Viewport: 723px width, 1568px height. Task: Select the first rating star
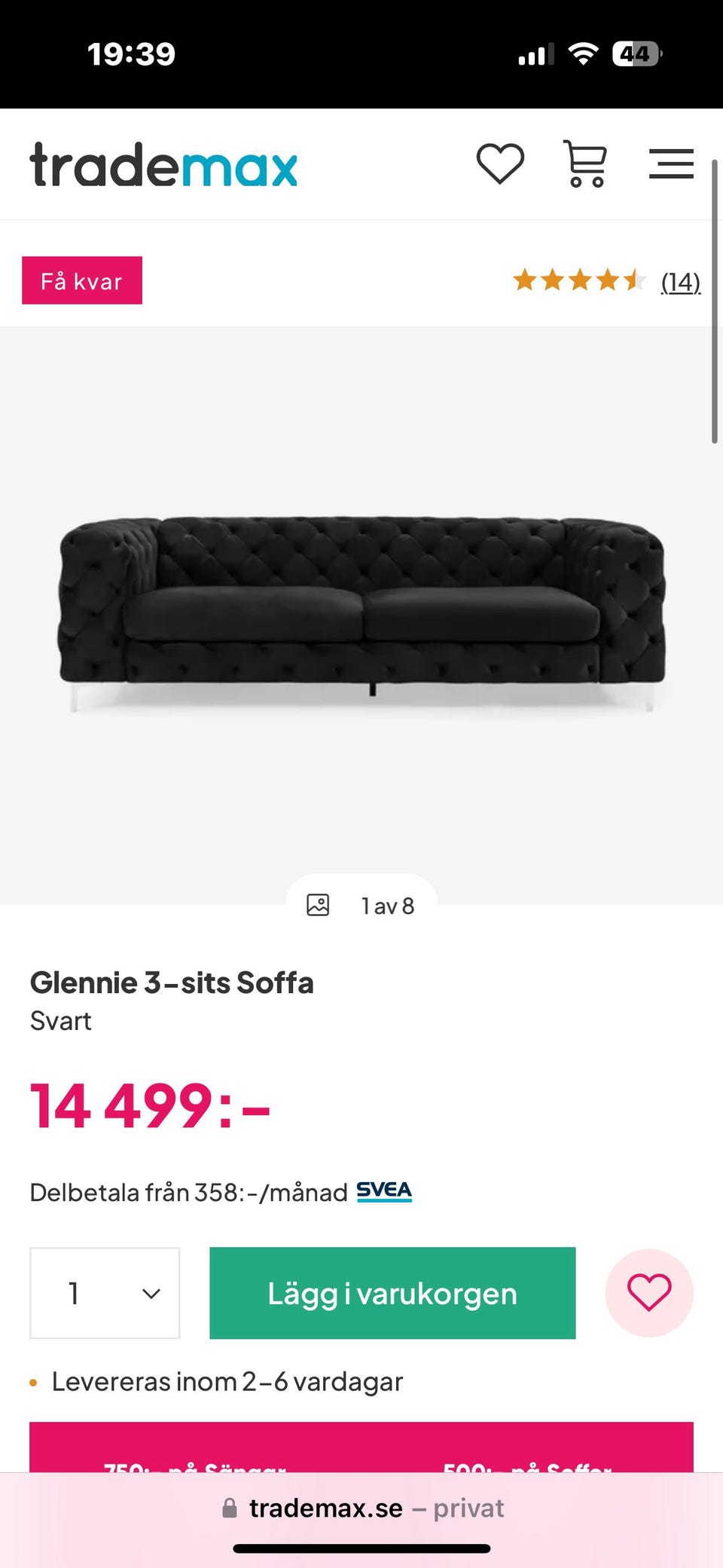pos(526,280)
